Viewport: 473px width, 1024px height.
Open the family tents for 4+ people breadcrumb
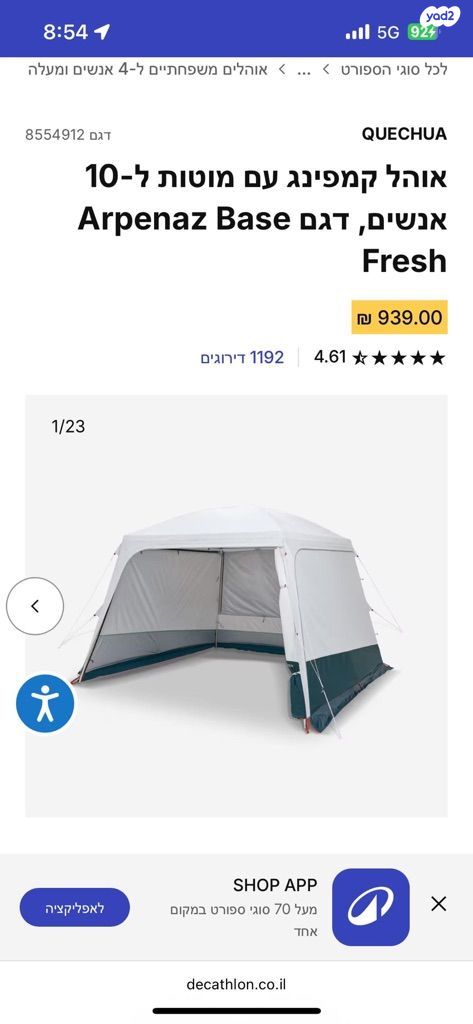click(x=148, y=71)
